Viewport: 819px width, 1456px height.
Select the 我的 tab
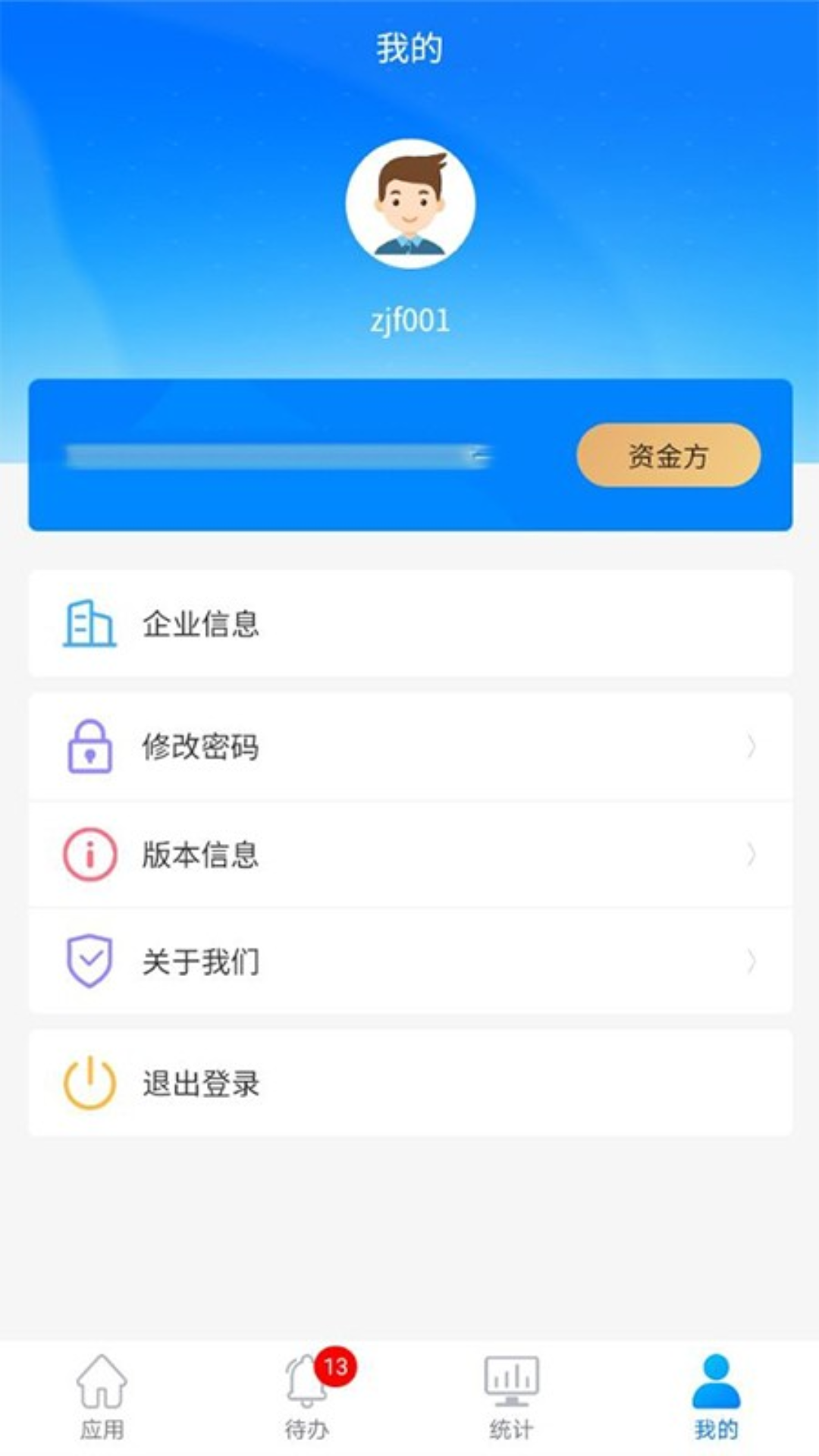click(x=716, y=1397)
